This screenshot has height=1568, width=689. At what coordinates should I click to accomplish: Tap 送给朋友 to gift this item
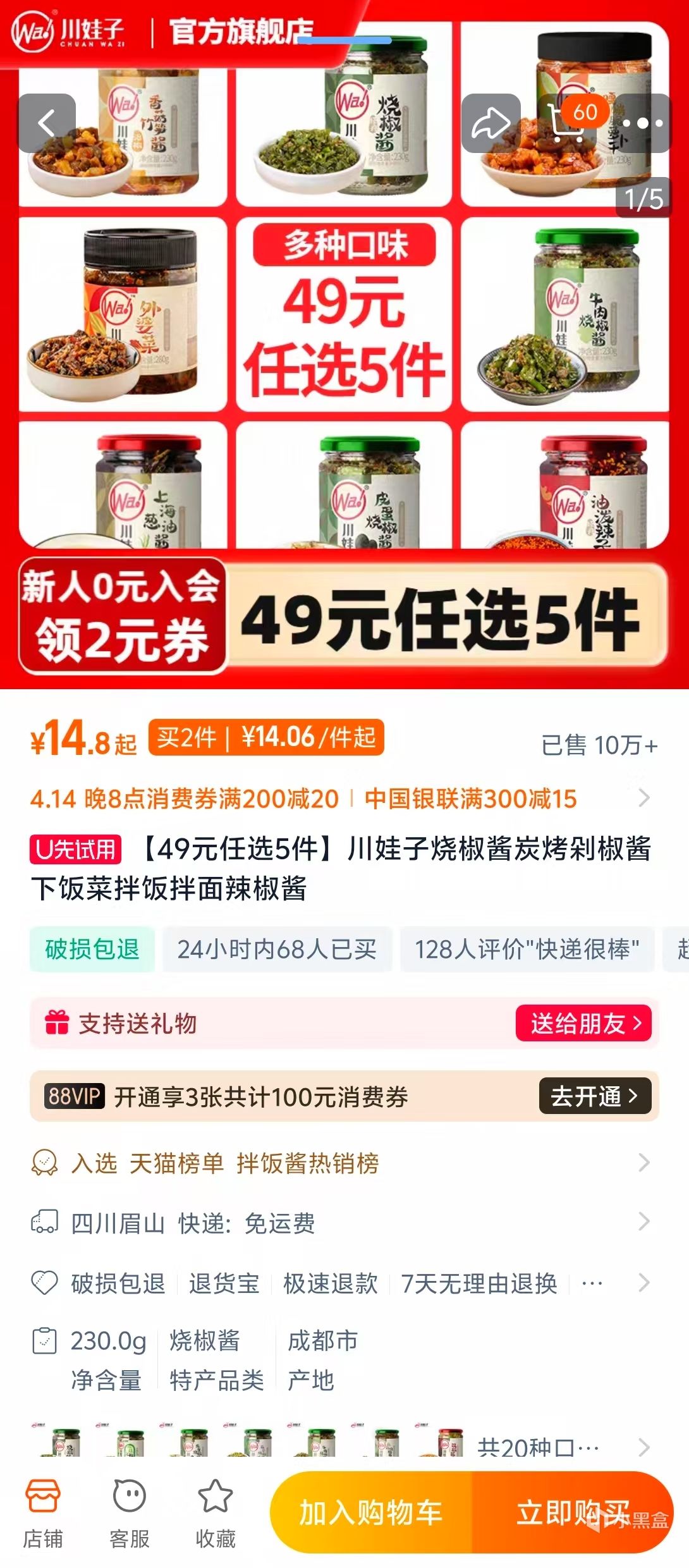(x=584, y=1023)
